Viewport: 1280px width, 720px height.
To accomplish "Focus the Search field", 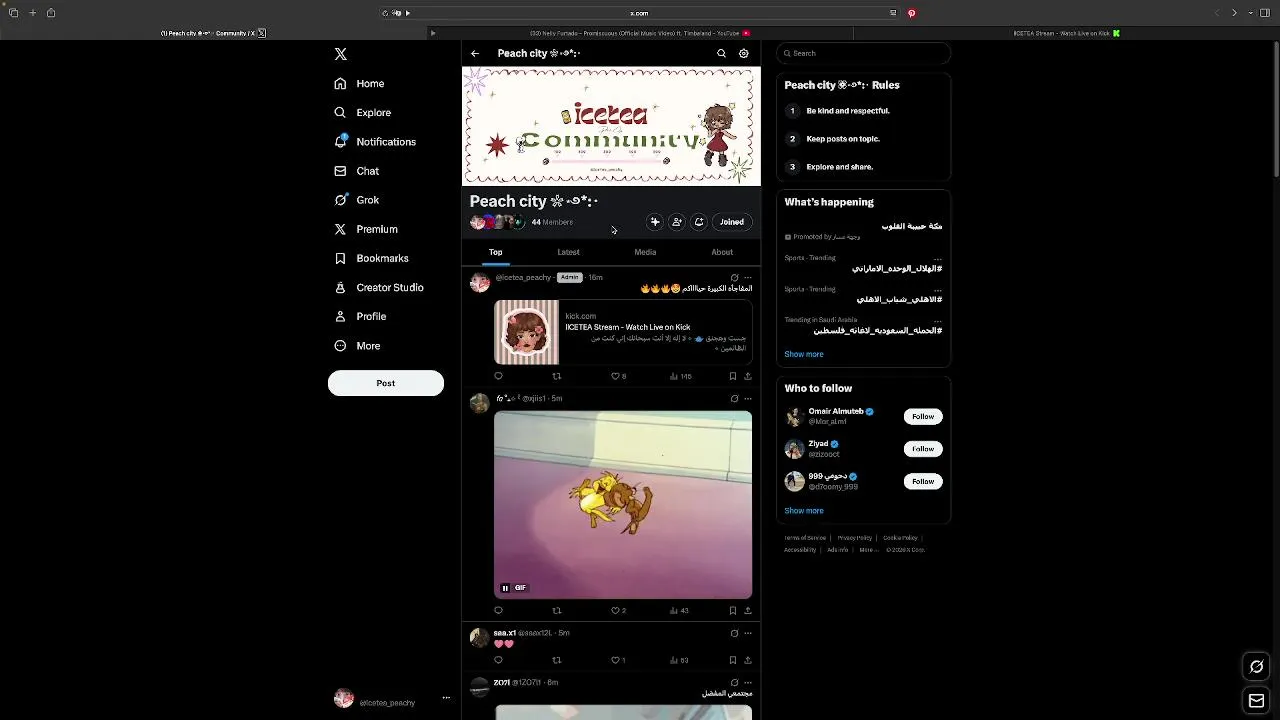I will tap(865, 53).
